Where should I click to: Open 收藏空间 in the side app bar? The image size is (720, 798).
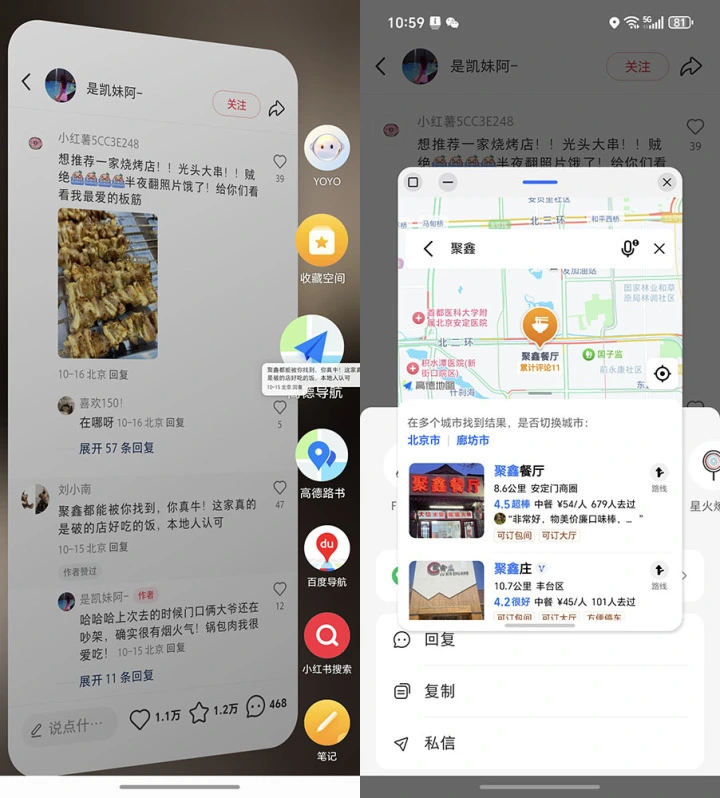click(x=322, y=243)
